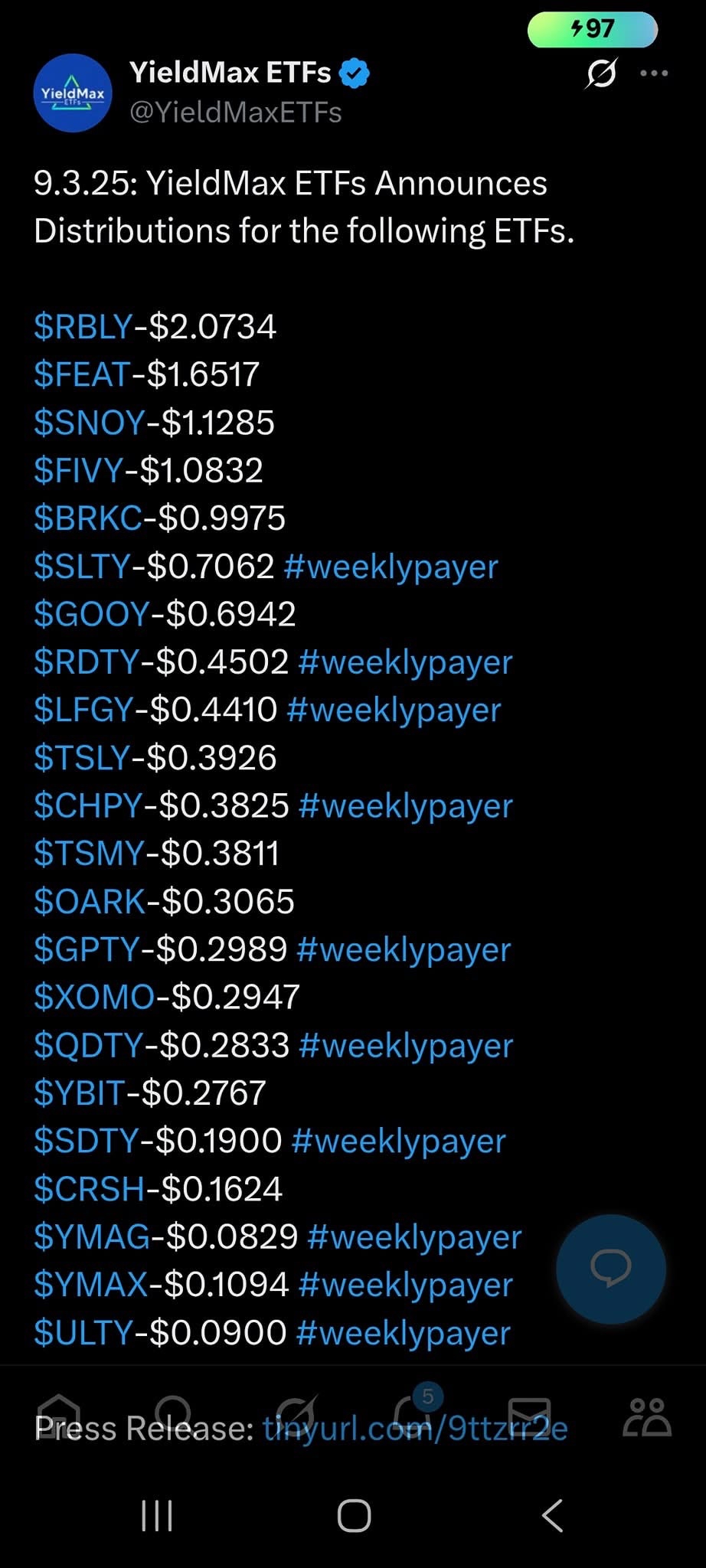Image resolution: width=706 pixels, height=1568 pixels.
Task: Open the Grok icon on the post
Action: [601, 73]
